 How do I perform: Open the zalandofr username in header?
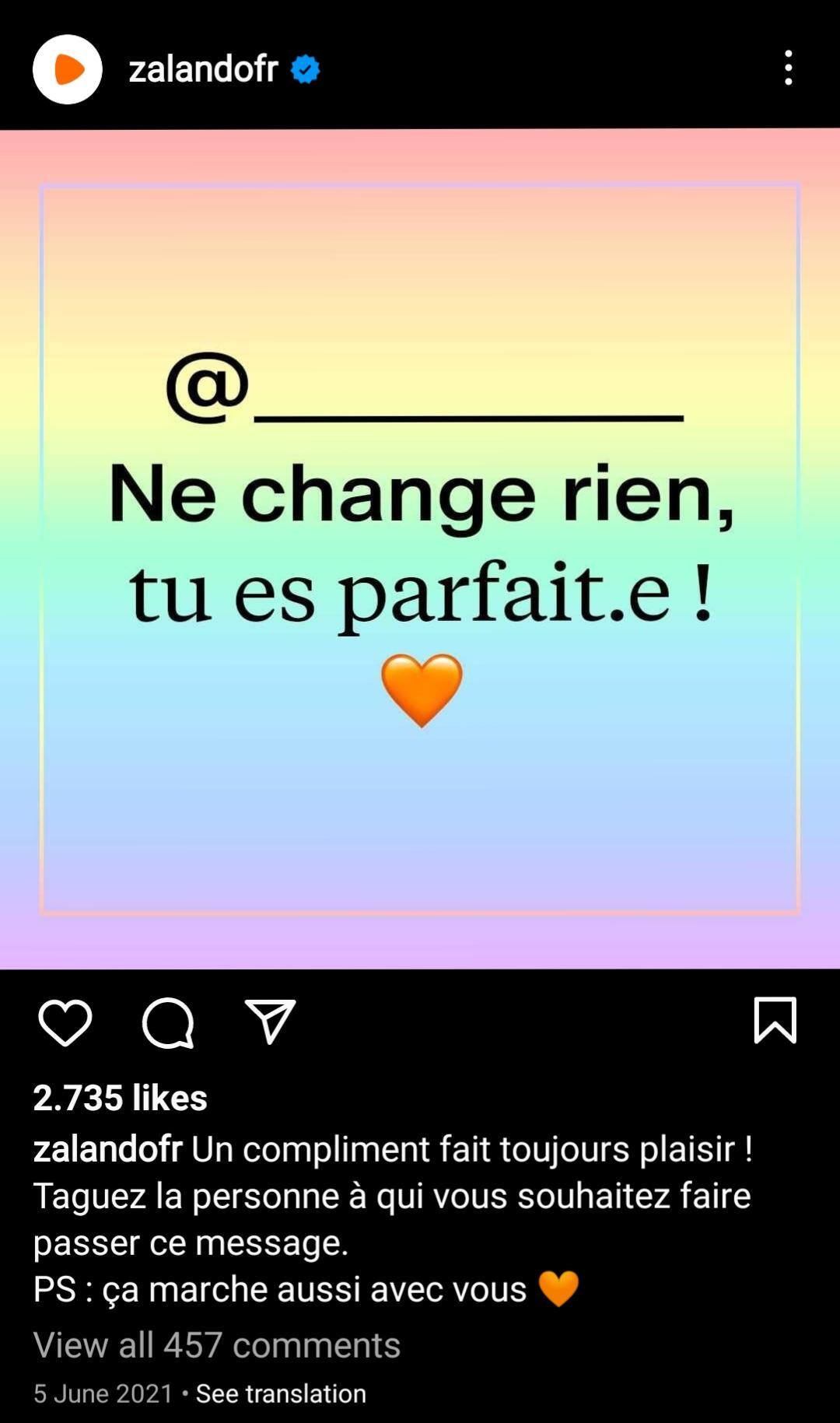(203, 69)
